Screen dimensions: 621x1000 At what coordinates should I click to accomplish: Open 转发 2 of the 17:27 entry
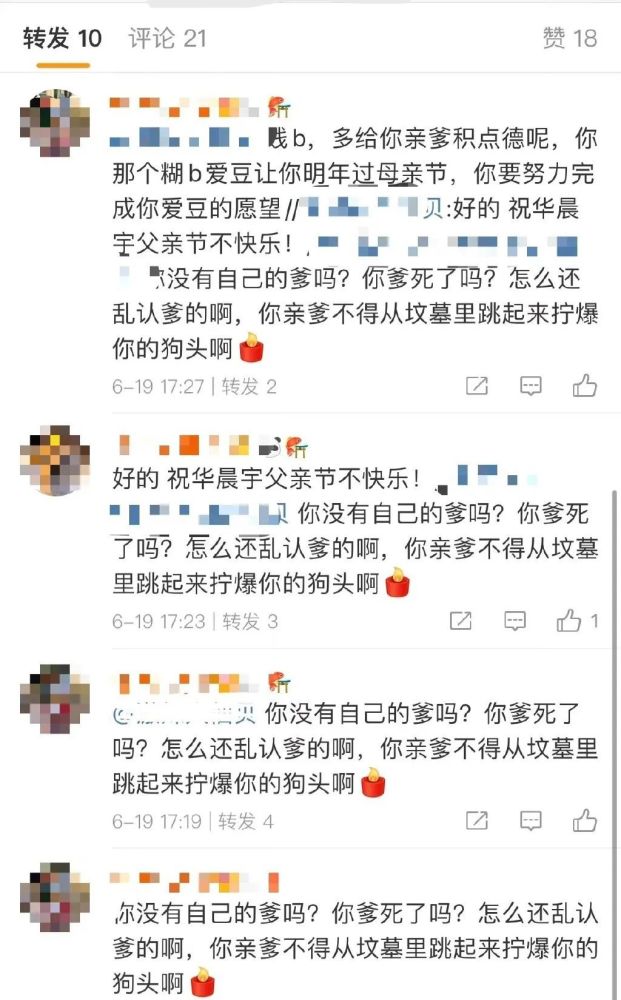[x=249, y=387]
